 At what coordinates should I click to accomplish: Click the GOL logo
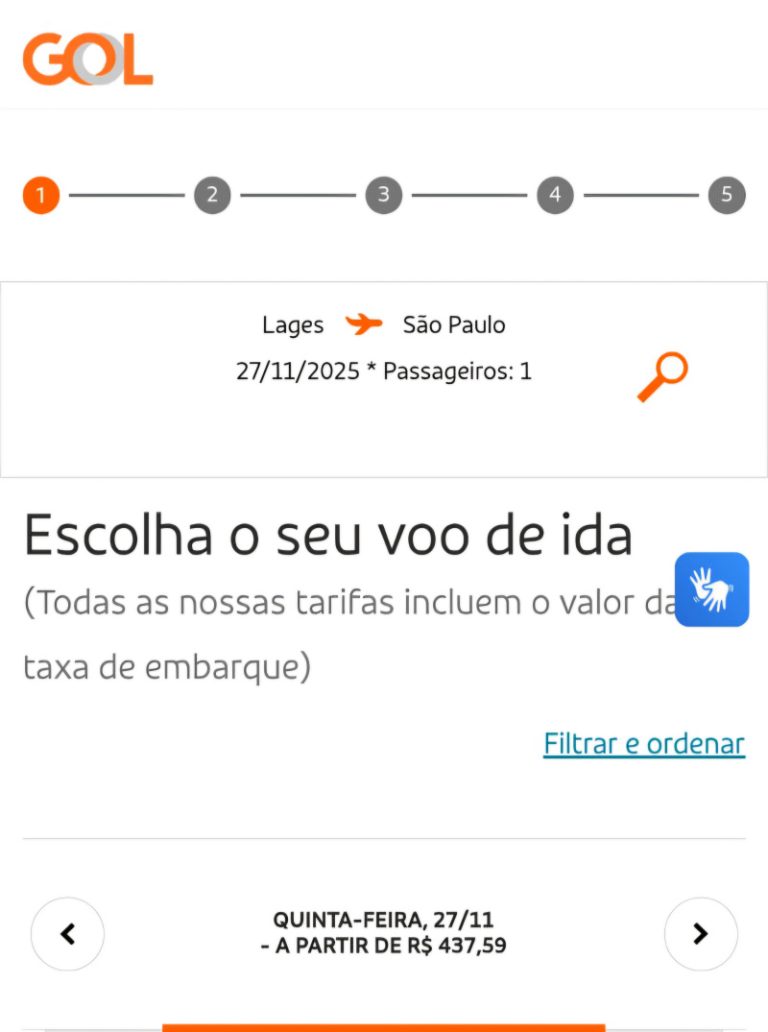click(x=88, y=57)
